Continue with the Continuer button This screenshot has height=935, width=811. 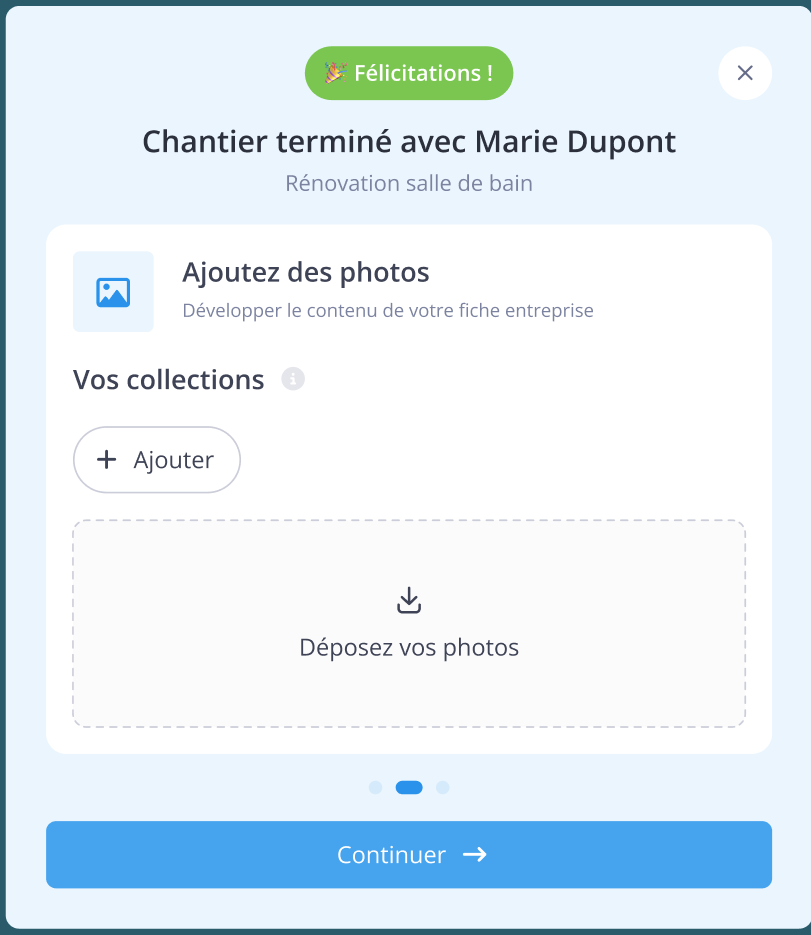(x=409, y=855)
